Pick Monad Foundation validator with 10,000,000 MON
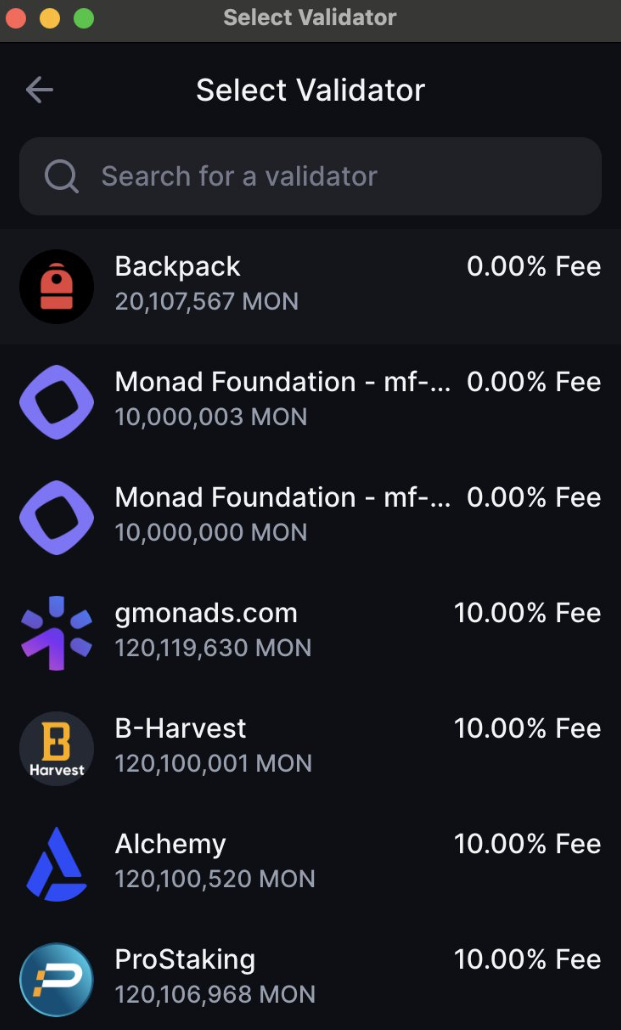This screenshot has width=621, height=1030. pos(310,514)
